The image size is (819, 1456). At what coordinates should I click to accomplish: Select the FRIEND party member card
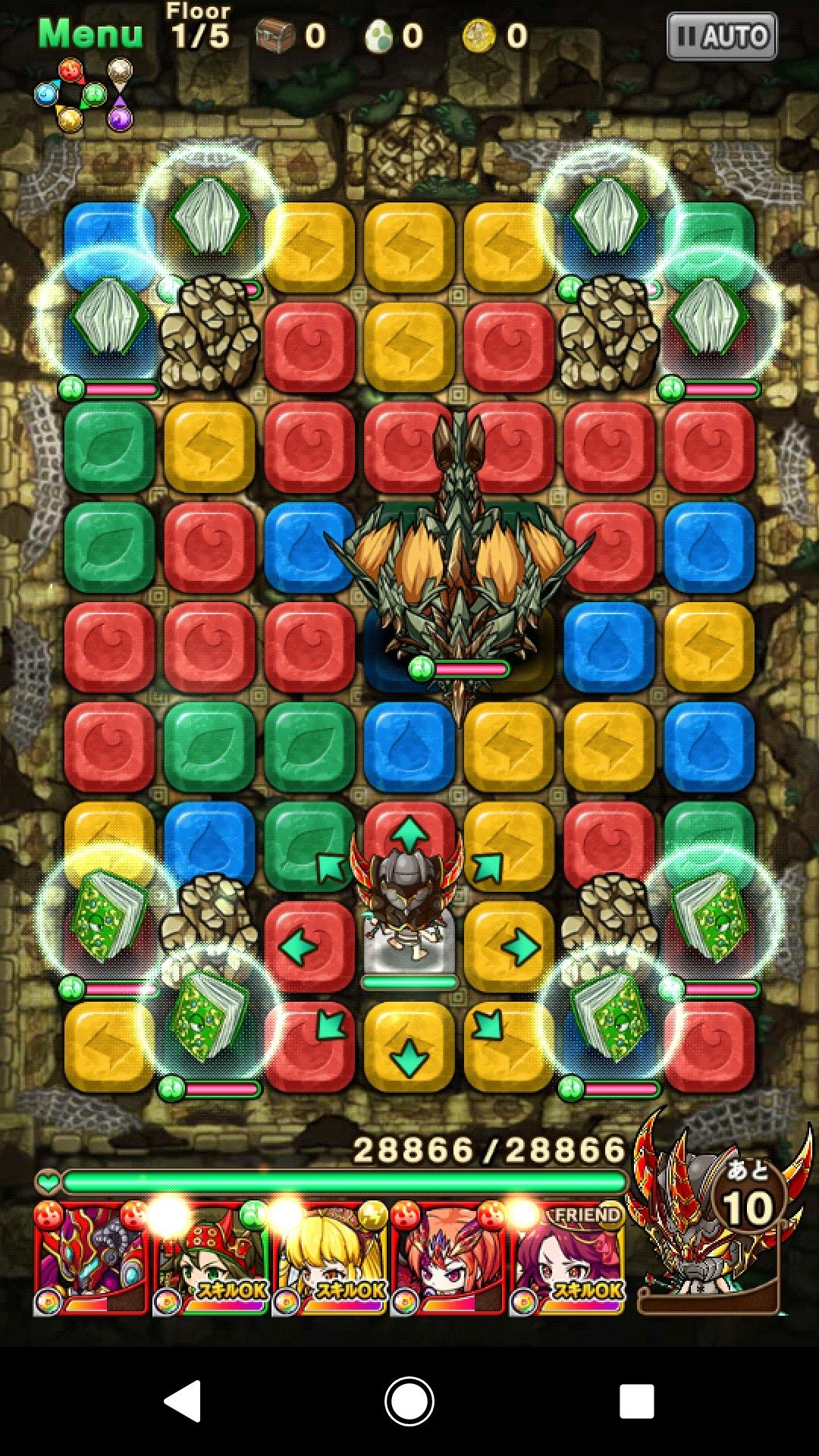click(x=567, y=1258)
